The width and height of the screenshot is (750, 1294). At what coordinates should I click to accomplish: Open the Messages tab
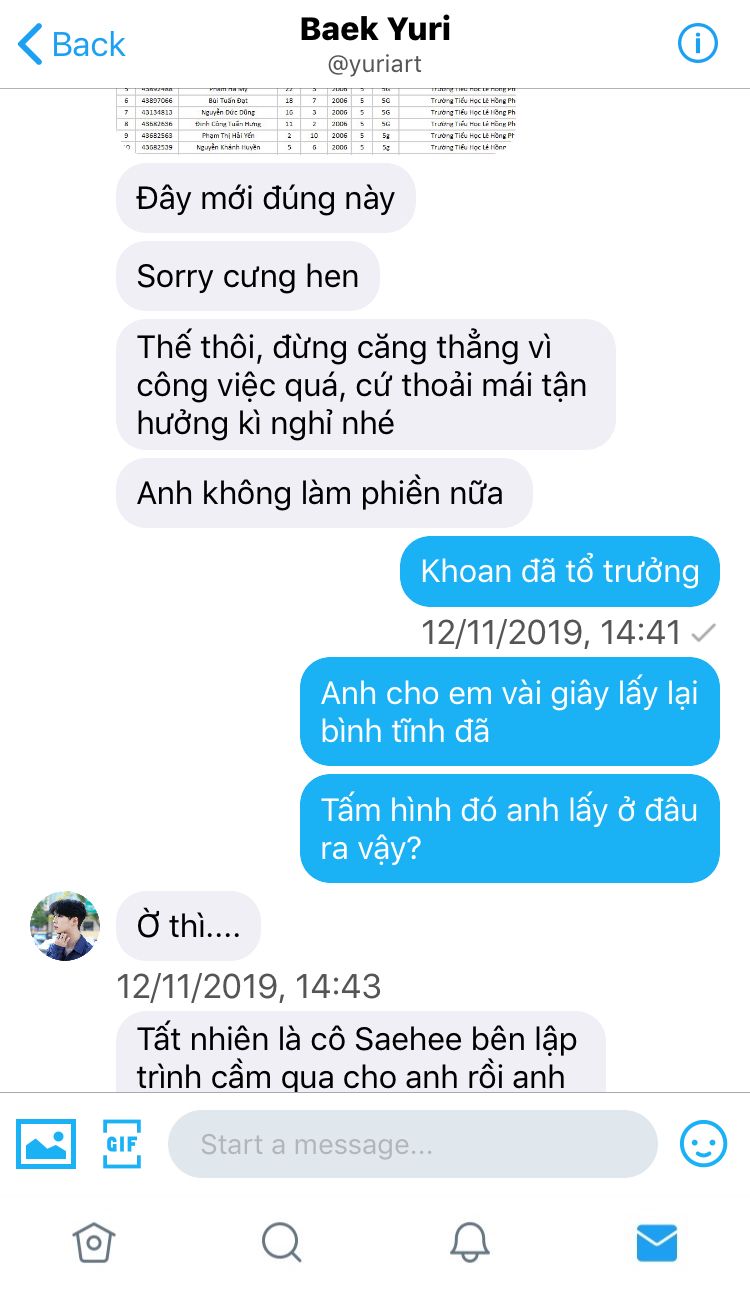pos(657,1242)
